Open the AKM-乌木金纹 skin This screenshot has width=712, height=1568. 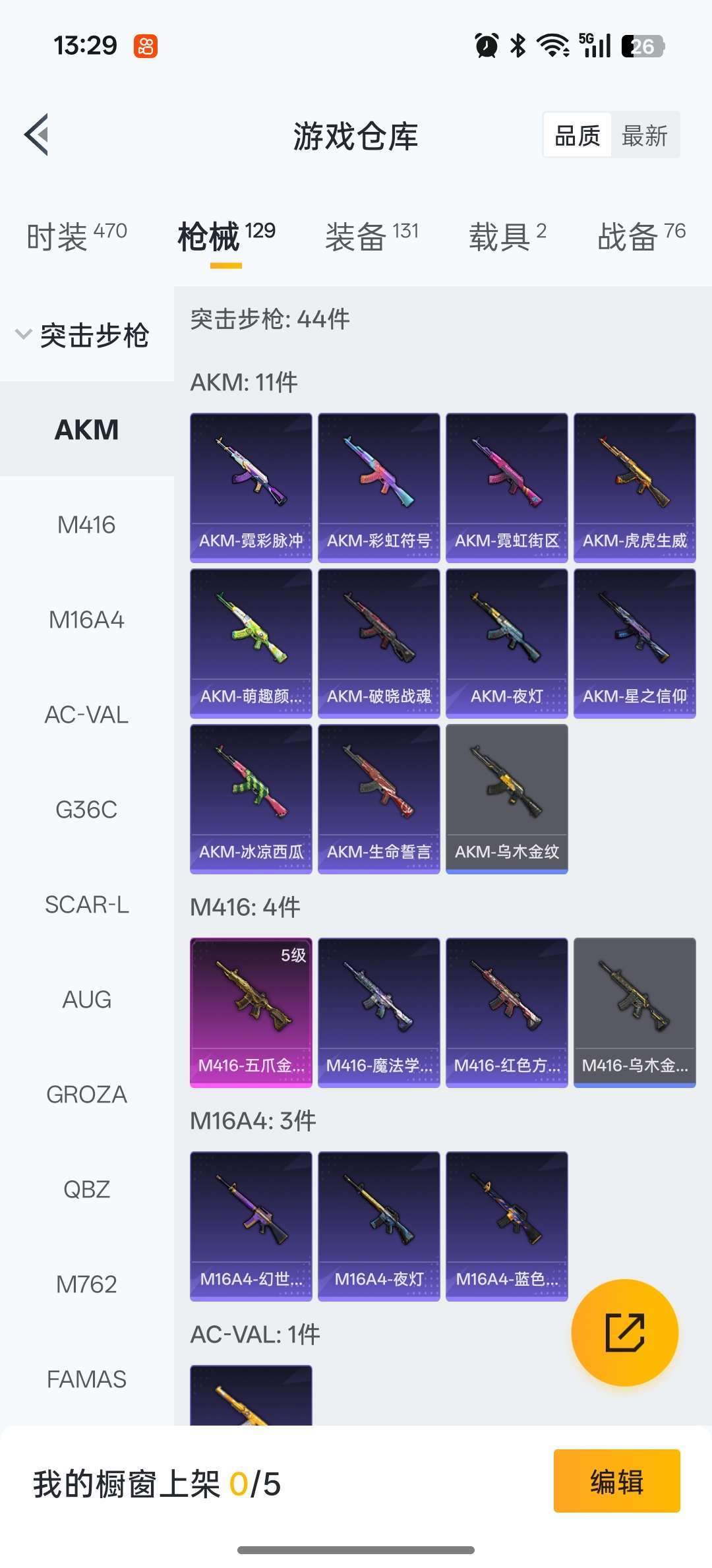pyautogui.click(x=506, y=799)
